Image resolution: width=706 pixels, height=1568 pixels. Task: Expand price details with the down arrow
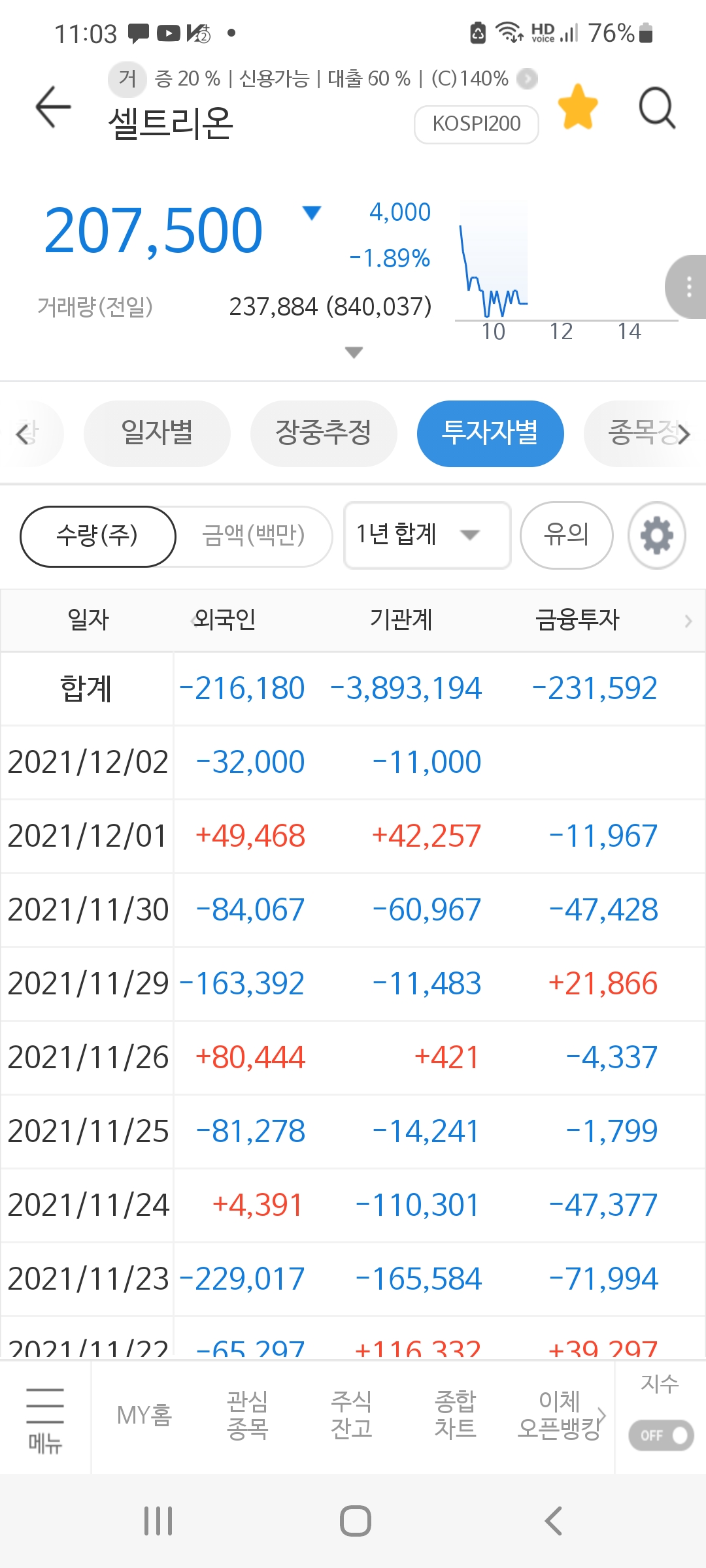[354, 353]
